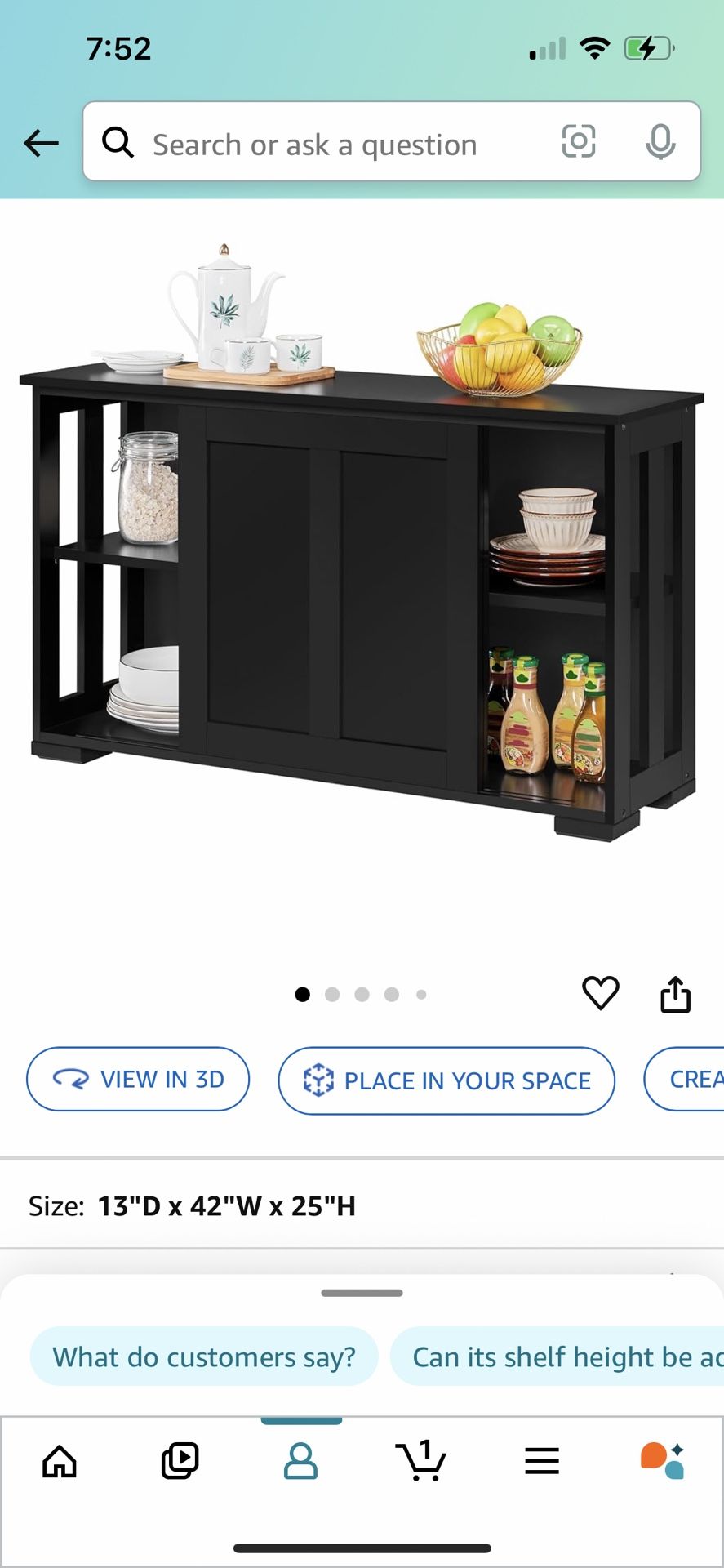The image size is (724, 1568).
Task: Open the black cabinet product image
Action: point(362,572)
